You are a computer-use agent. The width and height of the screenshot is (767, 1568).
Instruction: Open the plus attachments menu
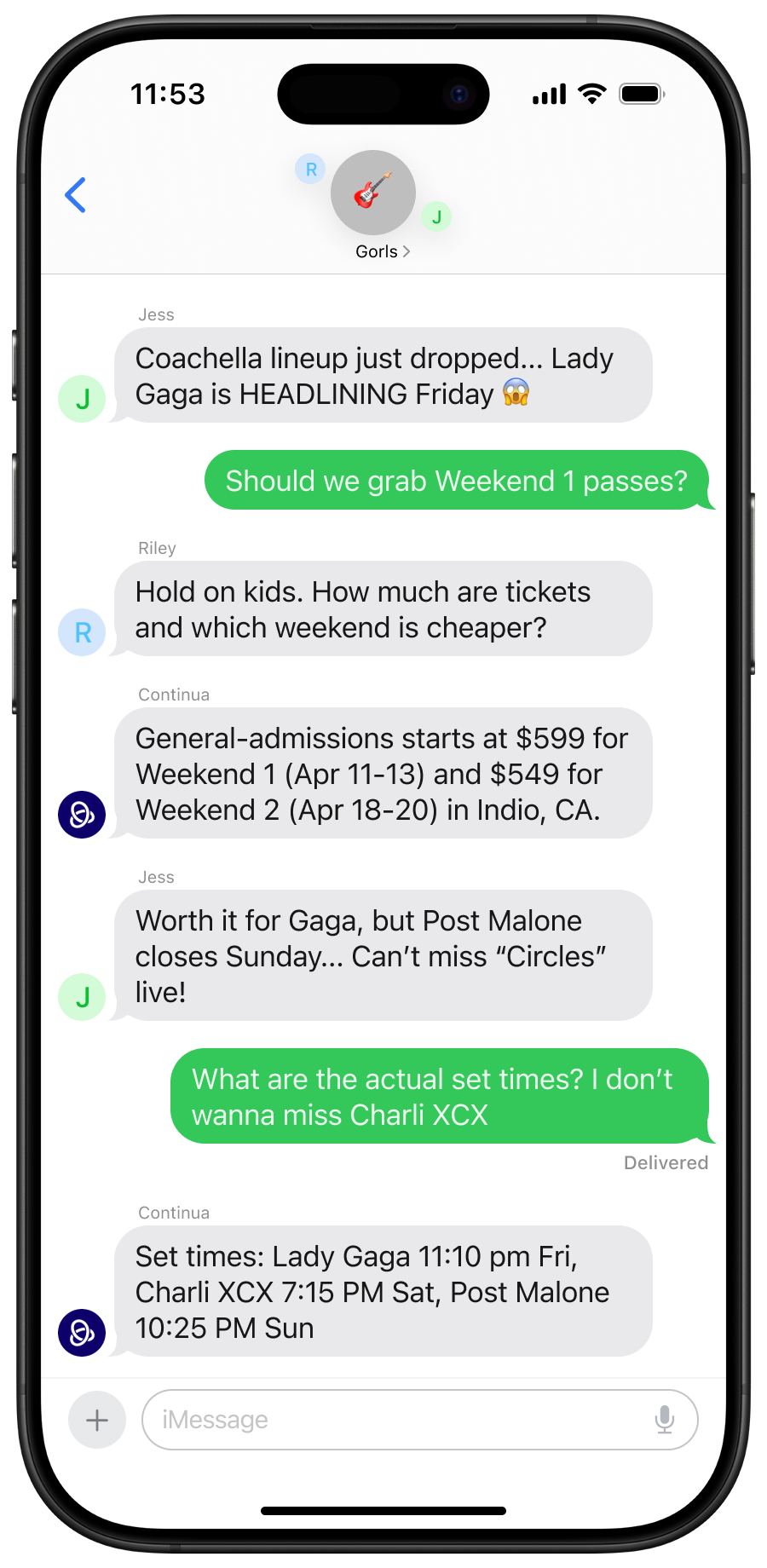click(x=97, y=1420)
